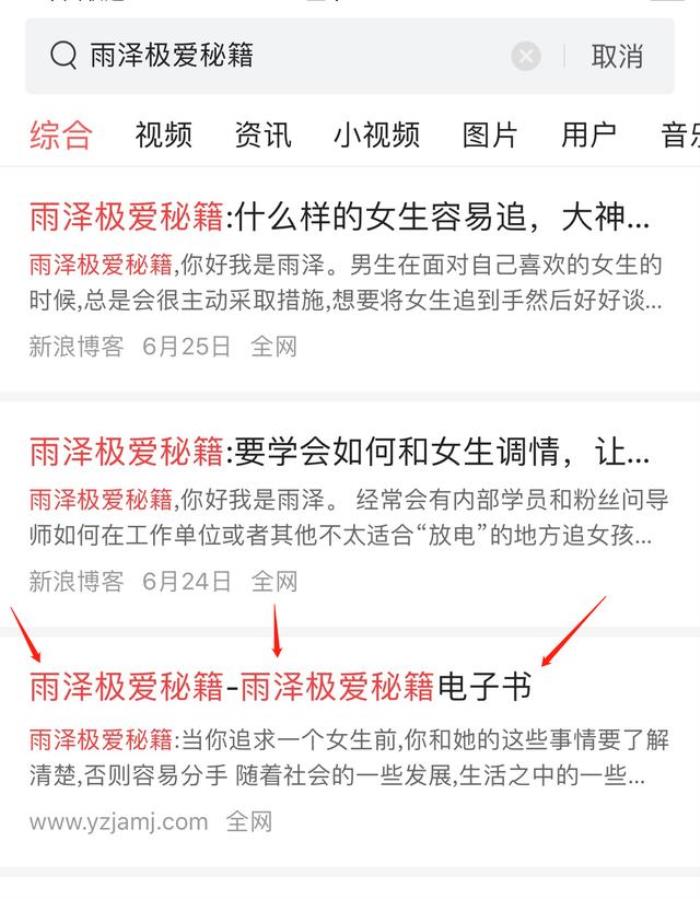
Task: Show results under the 图片 tab
Action: 490,135
